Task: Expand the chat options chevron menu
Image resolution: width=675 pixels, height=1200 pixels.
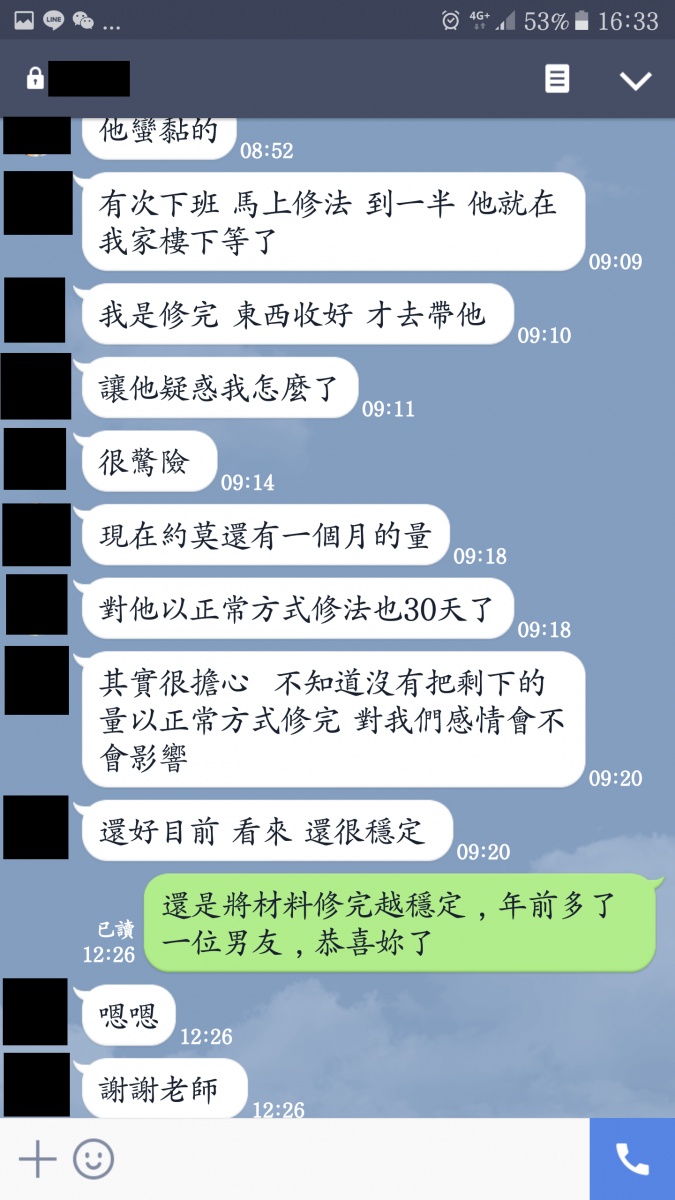Action: click(635, 81)
